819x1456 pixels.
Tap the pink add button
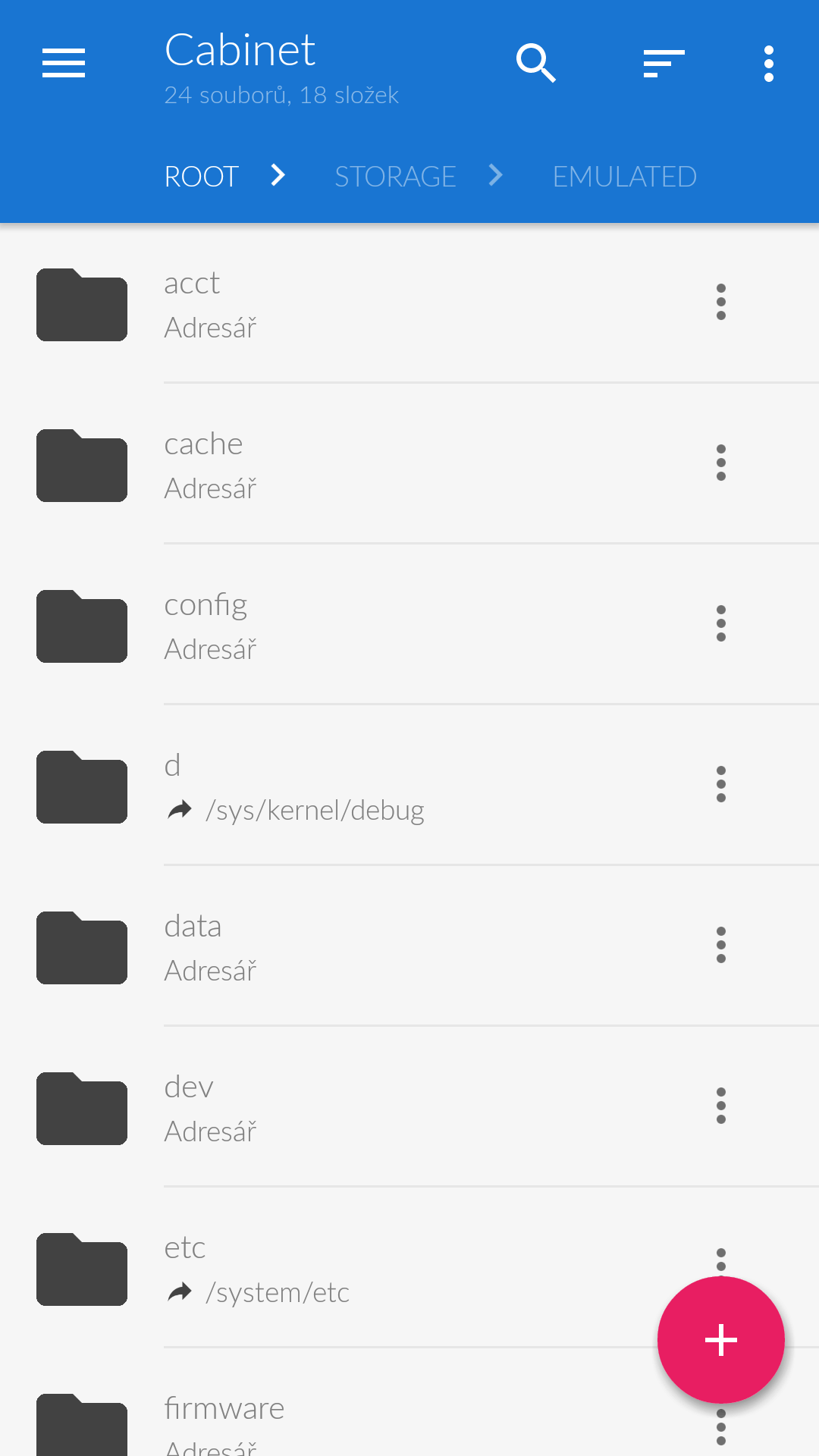721,1340
